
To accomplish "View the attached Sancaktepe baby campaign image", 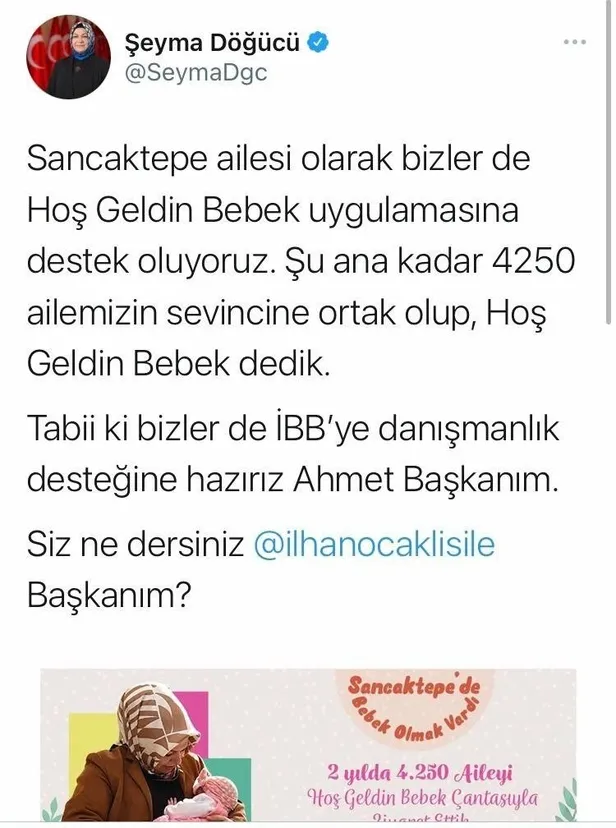I will click(x=308, y=745).
